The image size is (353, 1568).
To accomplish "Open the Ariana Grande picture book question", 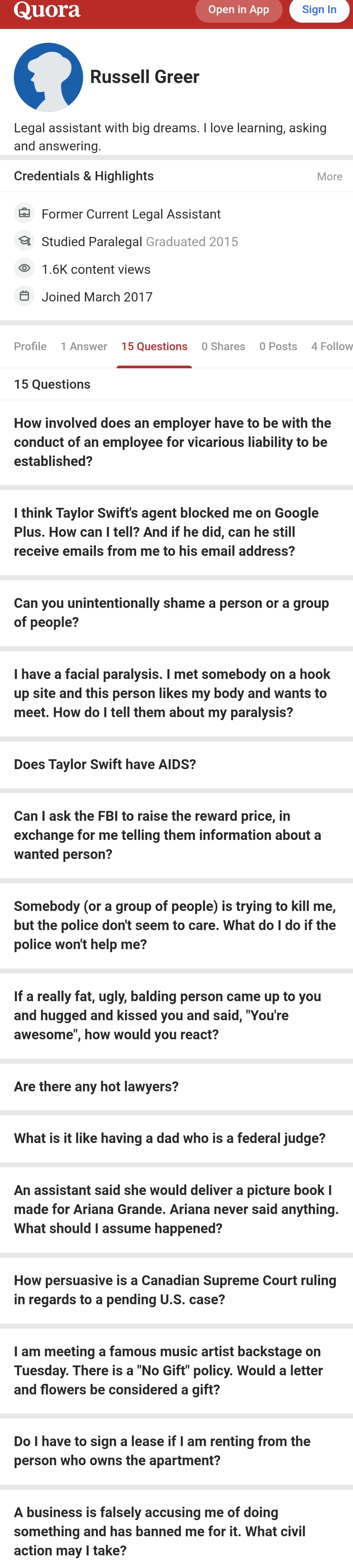I will tap(176, 1210).
